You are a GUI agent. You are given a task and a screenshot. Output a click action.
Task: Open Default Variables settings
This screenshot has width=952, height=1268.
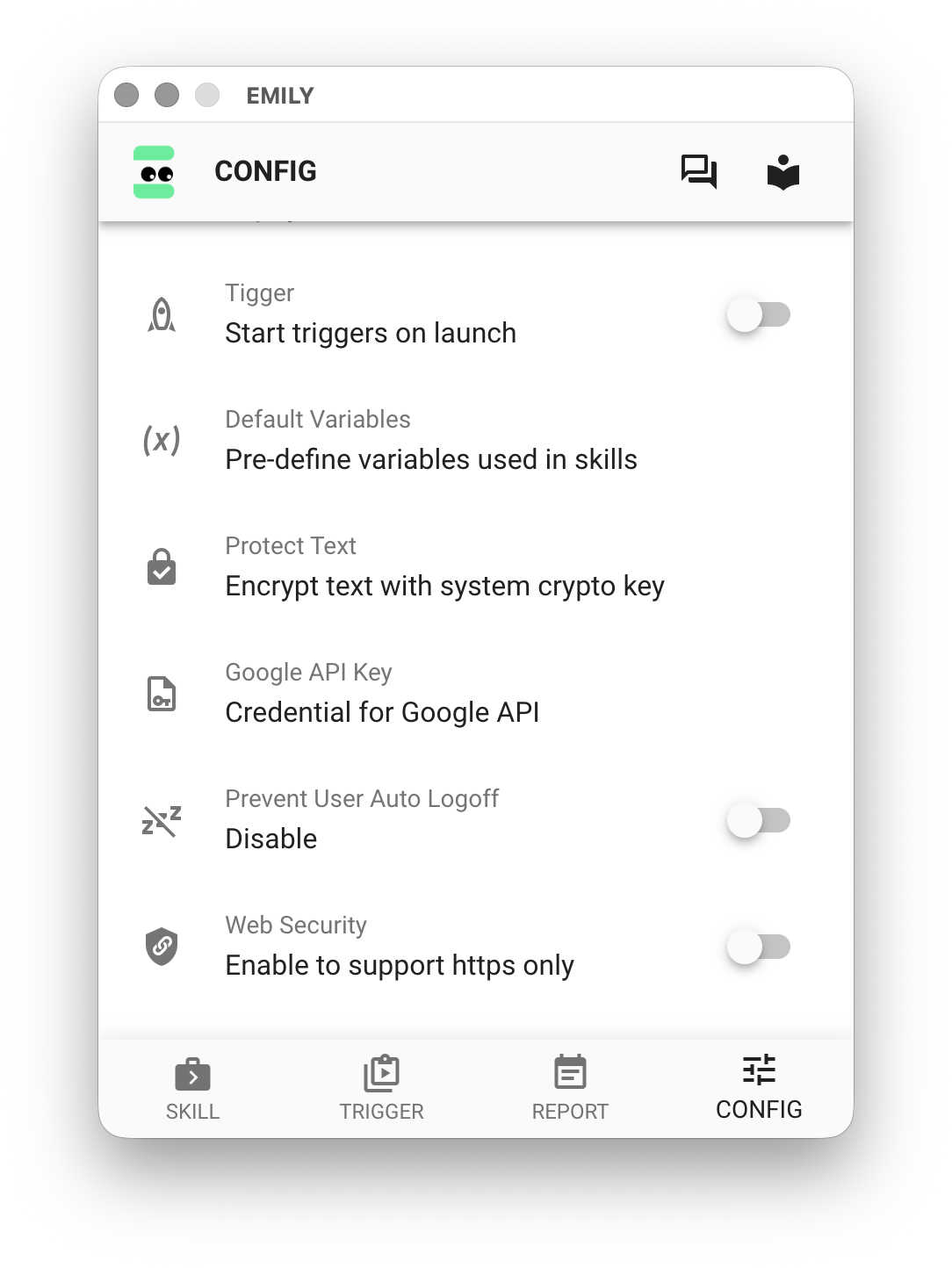coord(430,441)
